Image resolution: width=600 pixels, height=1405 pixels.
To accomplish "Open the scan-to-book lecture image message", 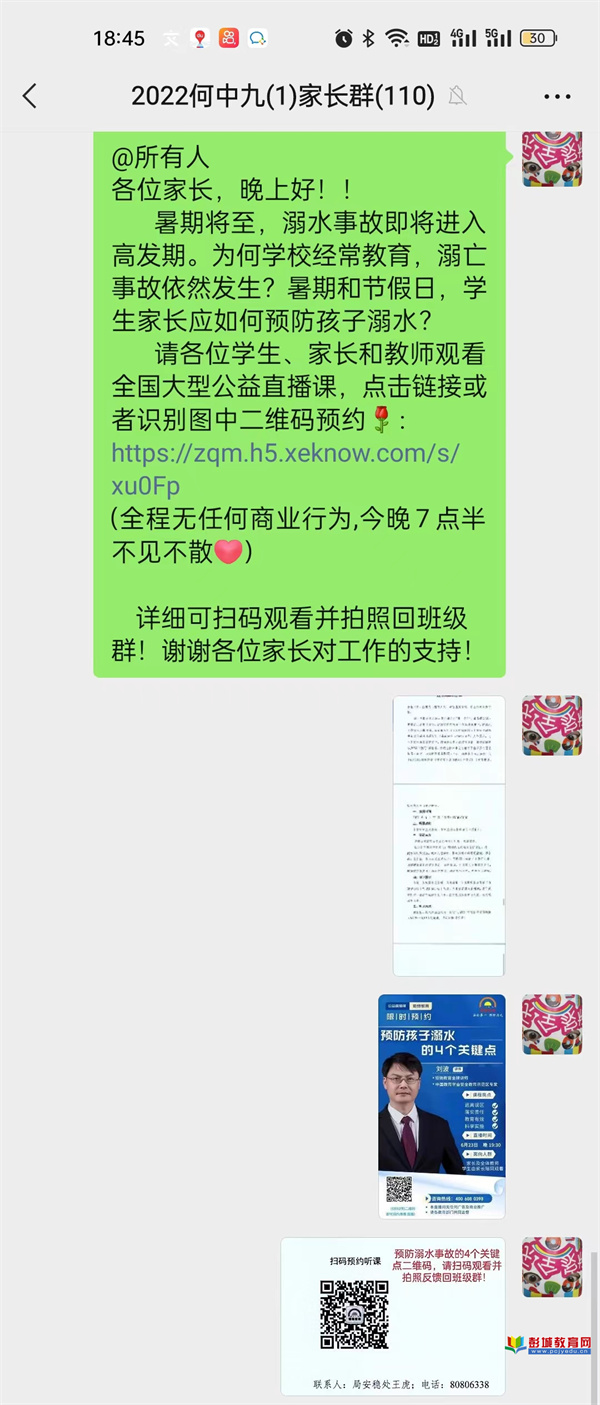I will click(x=393, y=1315).
